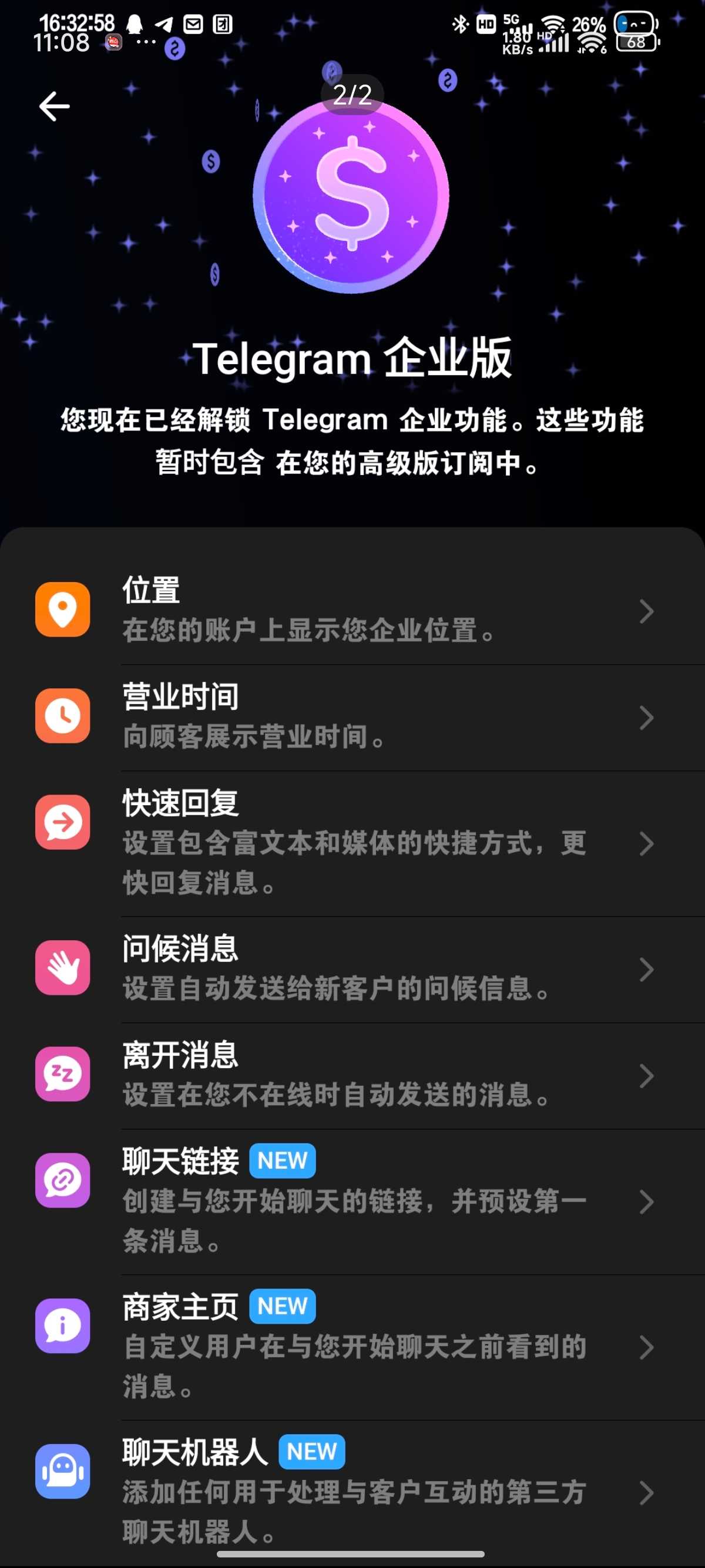This screenshot has height=1568, width=705.
Task: Open 离开消息 away message settings
Action: 352,1075
